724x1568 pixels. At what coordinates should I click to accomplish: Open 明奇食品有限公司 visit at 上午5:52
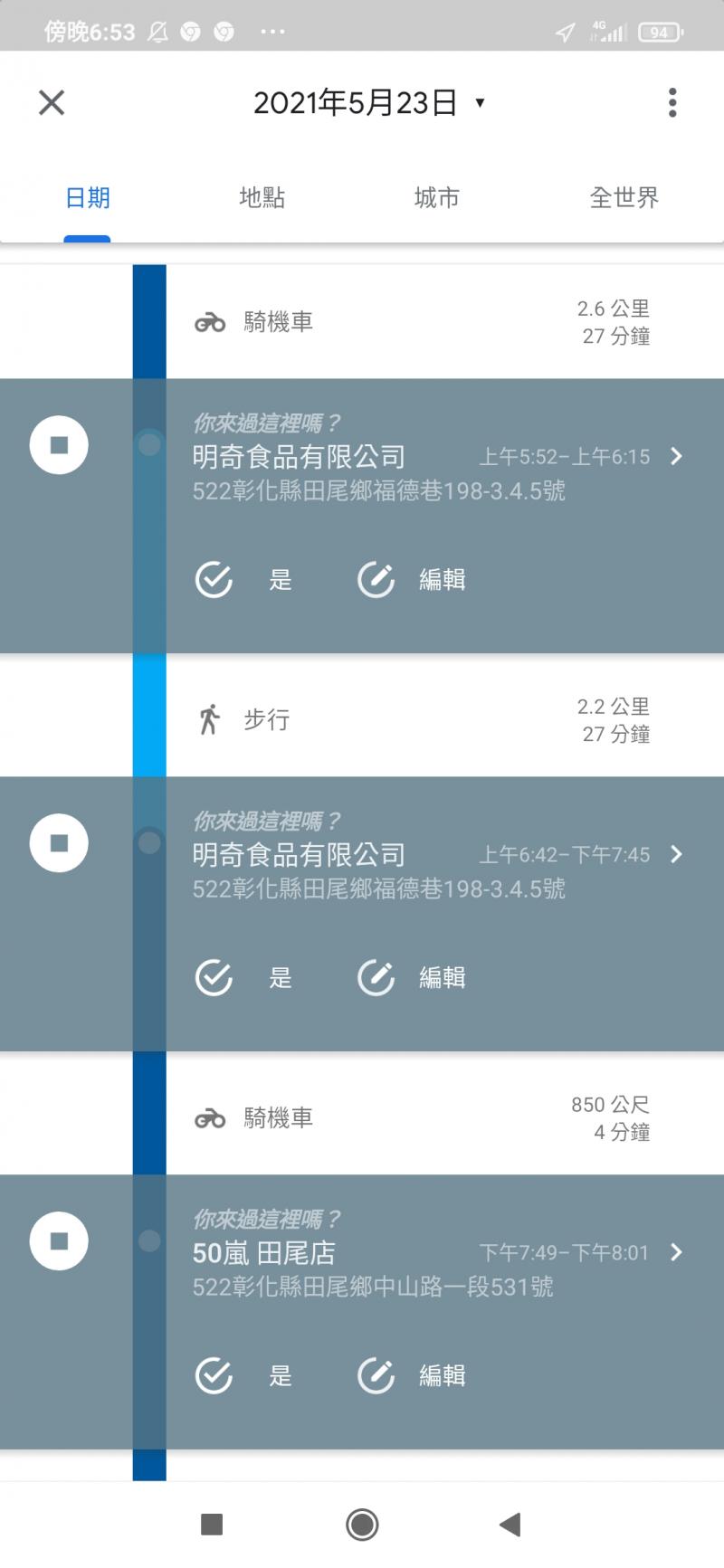434,457
